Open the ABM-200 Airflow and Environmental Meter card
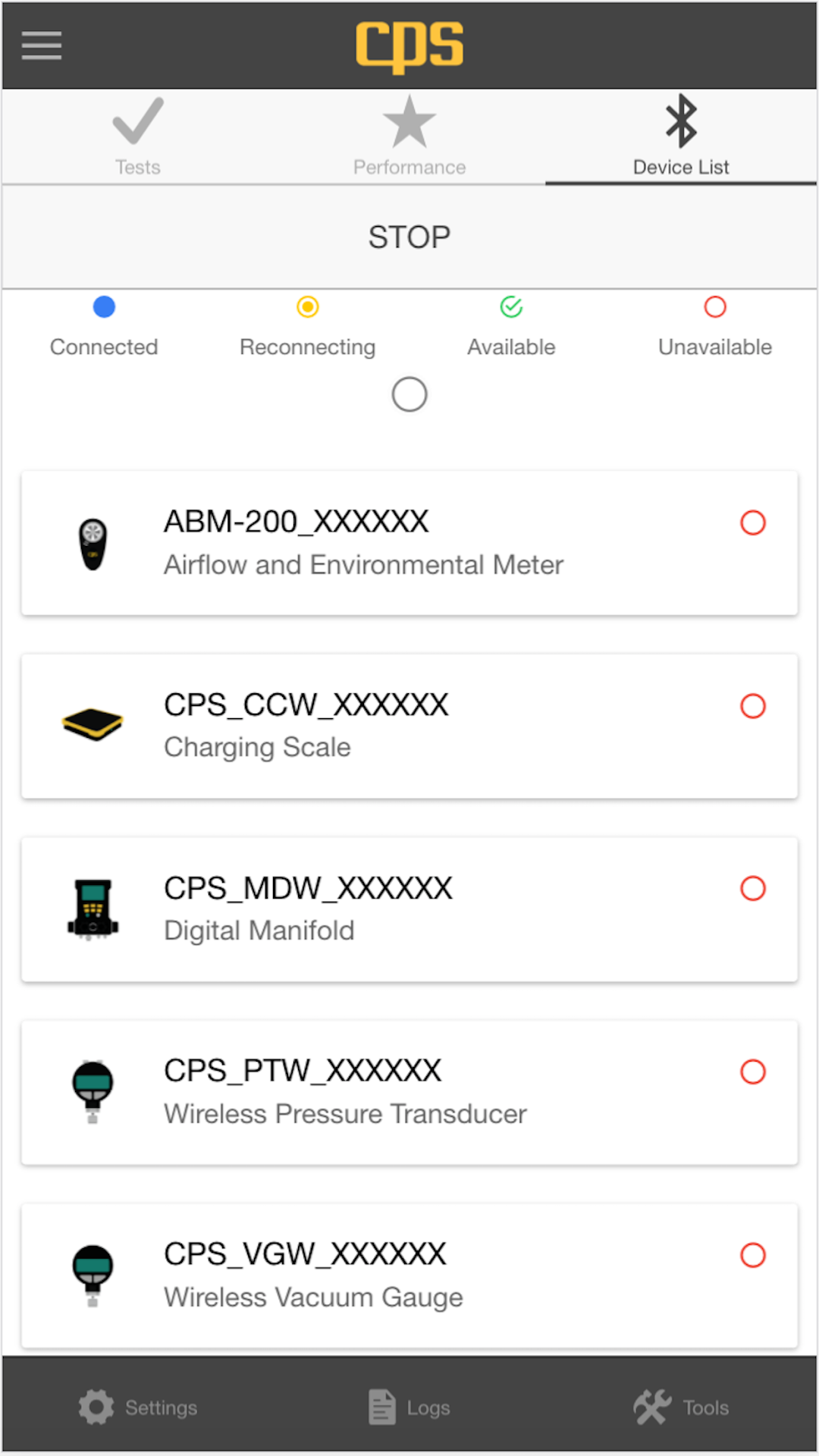The width and height of the screenshot is (819, 1456). (409, 543)
